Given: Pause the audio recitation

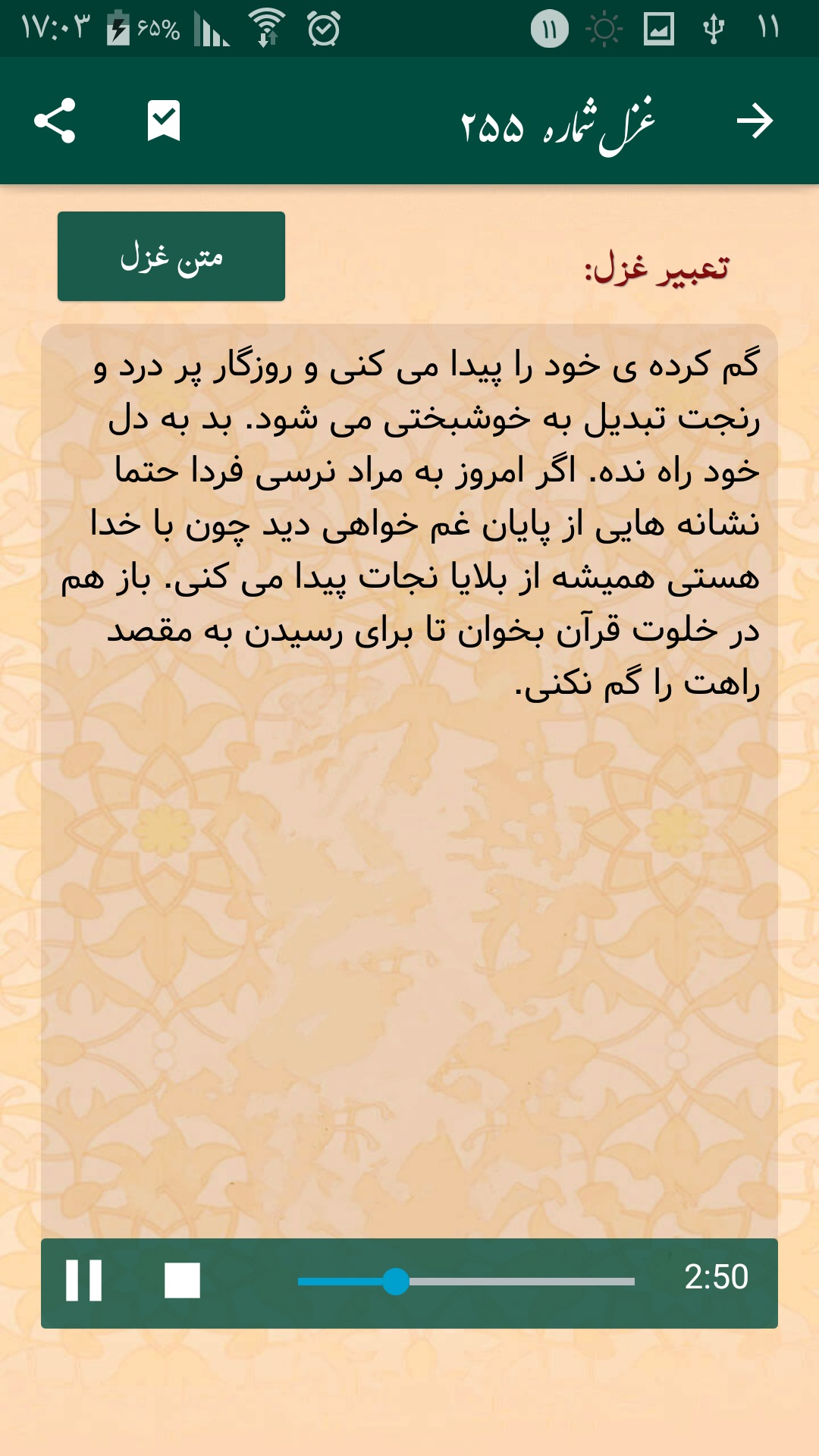Looking at the screenshot, I should [84, 1281].
